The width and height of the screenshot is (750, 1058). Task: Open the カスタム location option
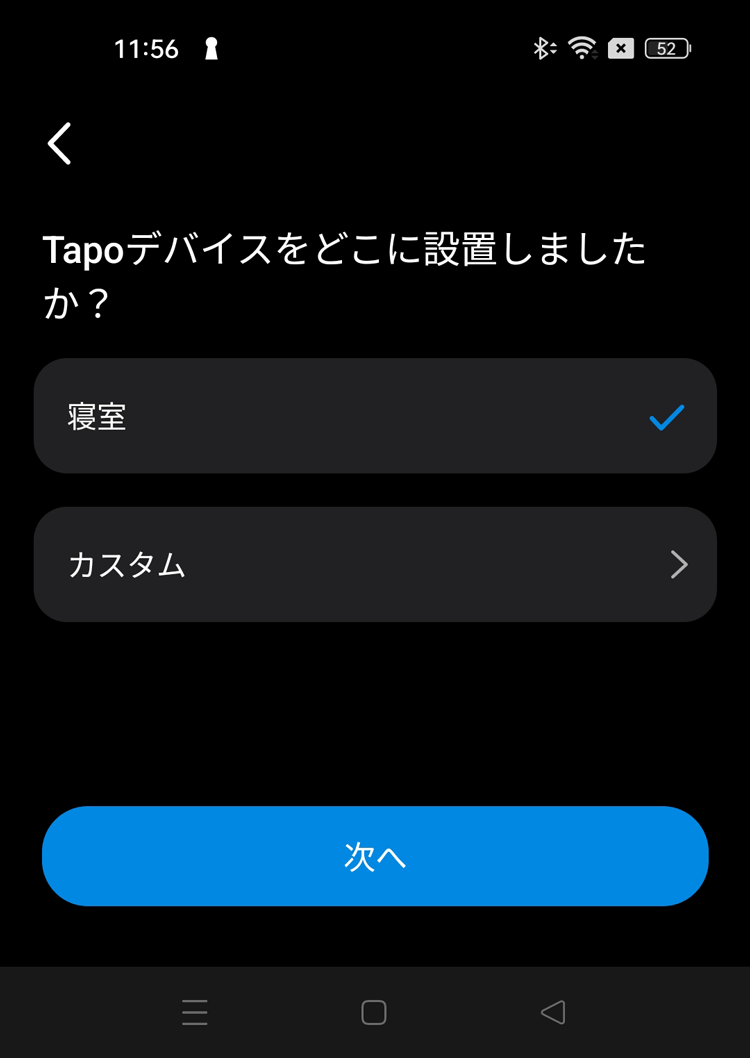click(x=375, y=565)
